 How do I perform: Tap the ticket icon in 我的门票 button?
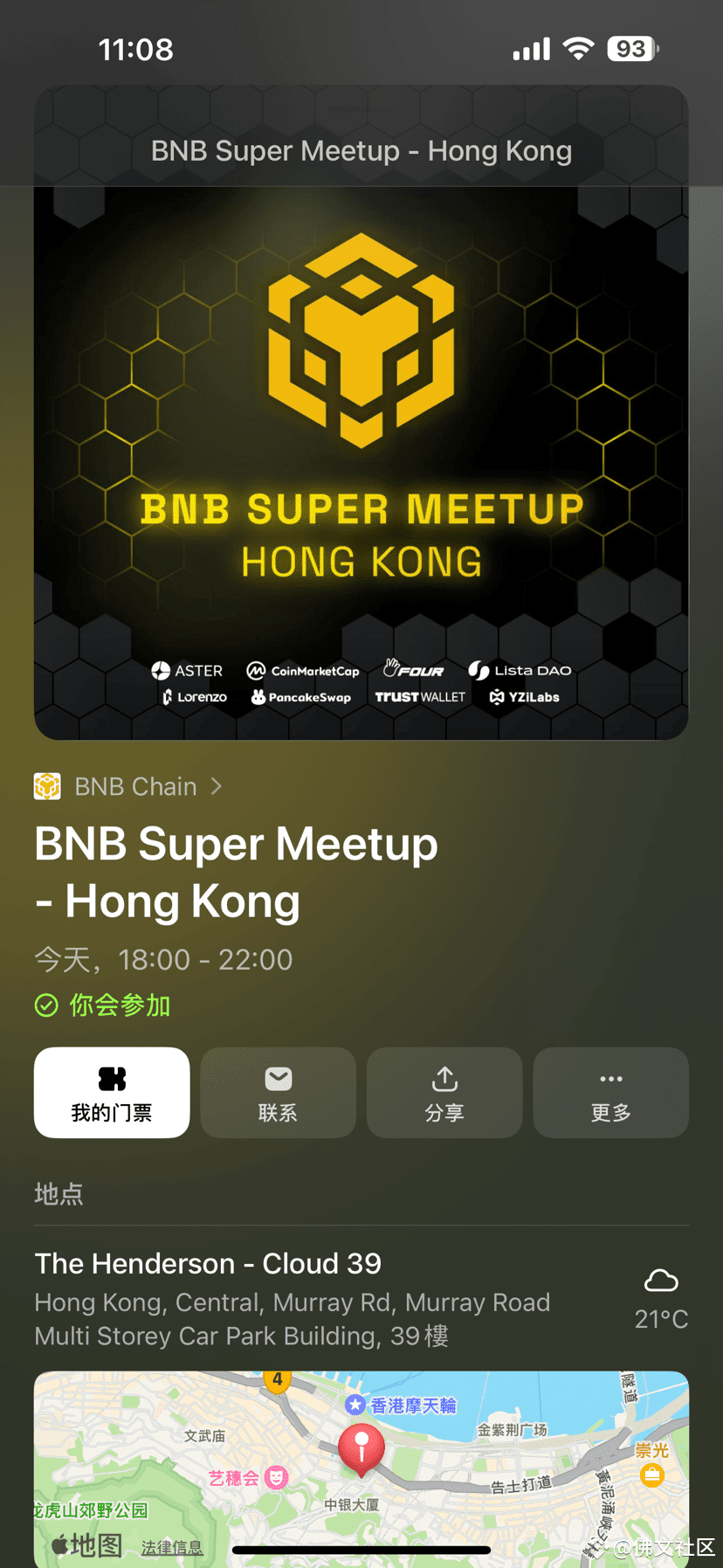click(x=111, y=1077)
